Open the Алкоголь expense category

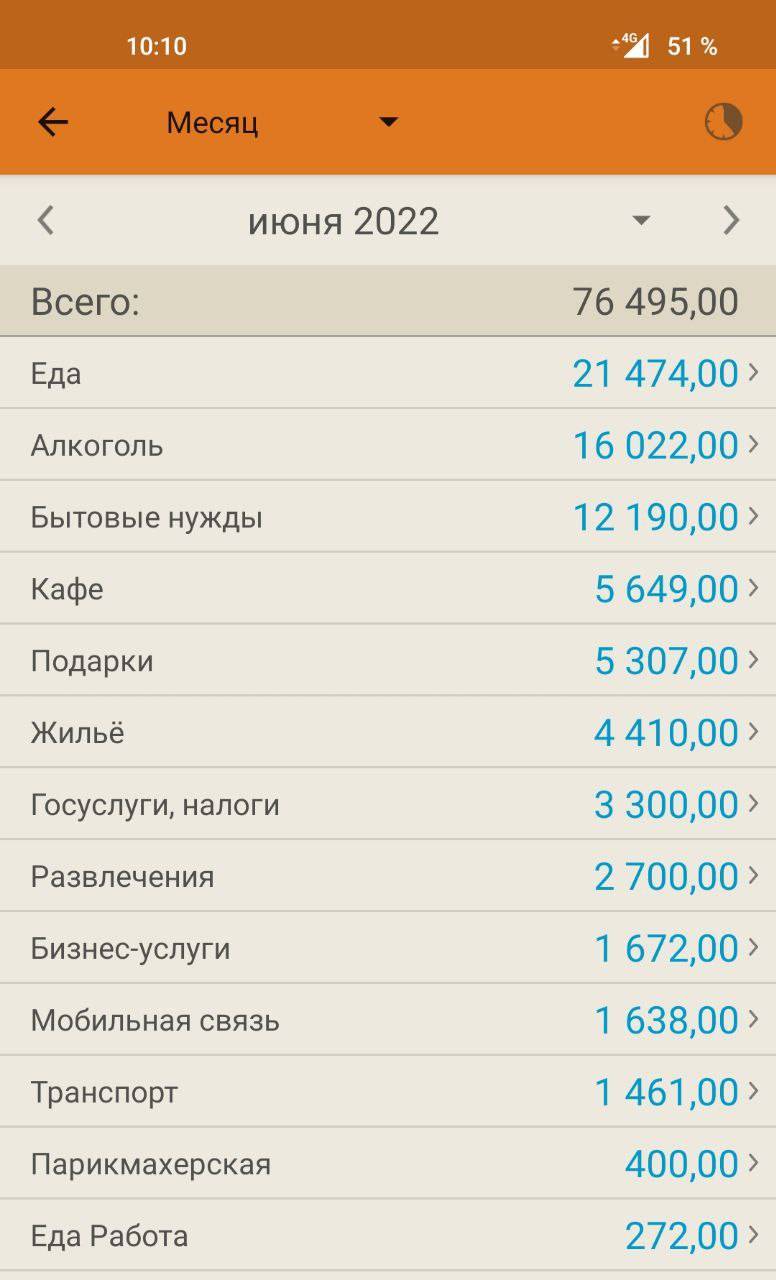388,445
